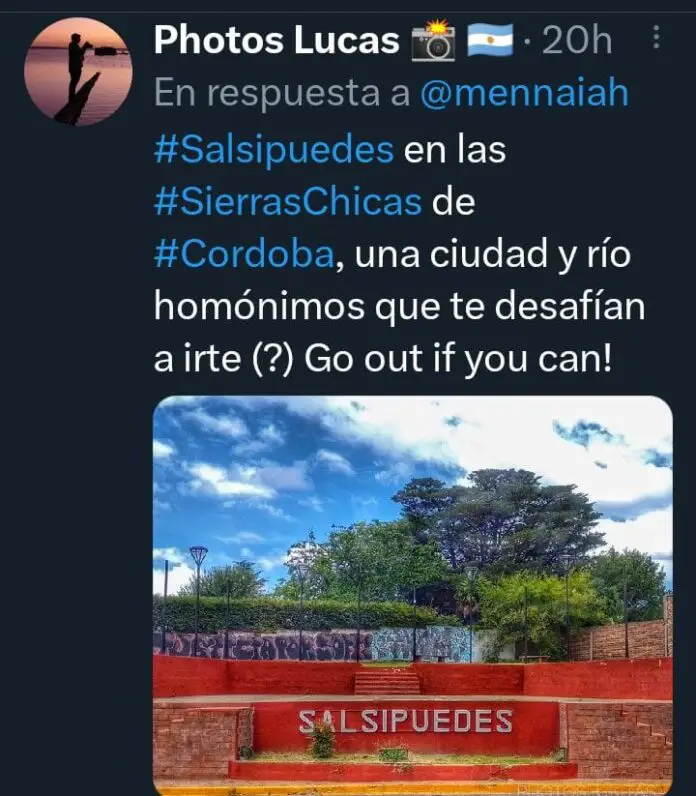Open the #SierrasChicas hashtag

click(288, 201)
